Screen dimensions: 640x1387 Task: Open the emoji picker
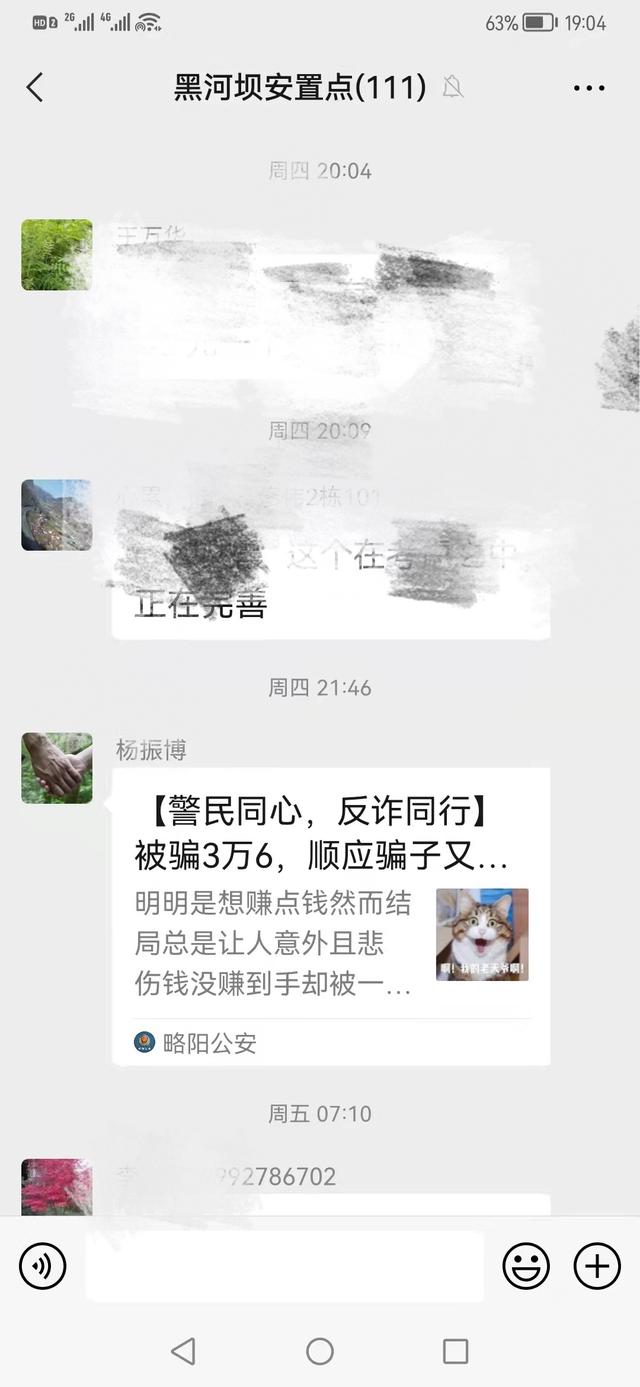(526, 1267)
